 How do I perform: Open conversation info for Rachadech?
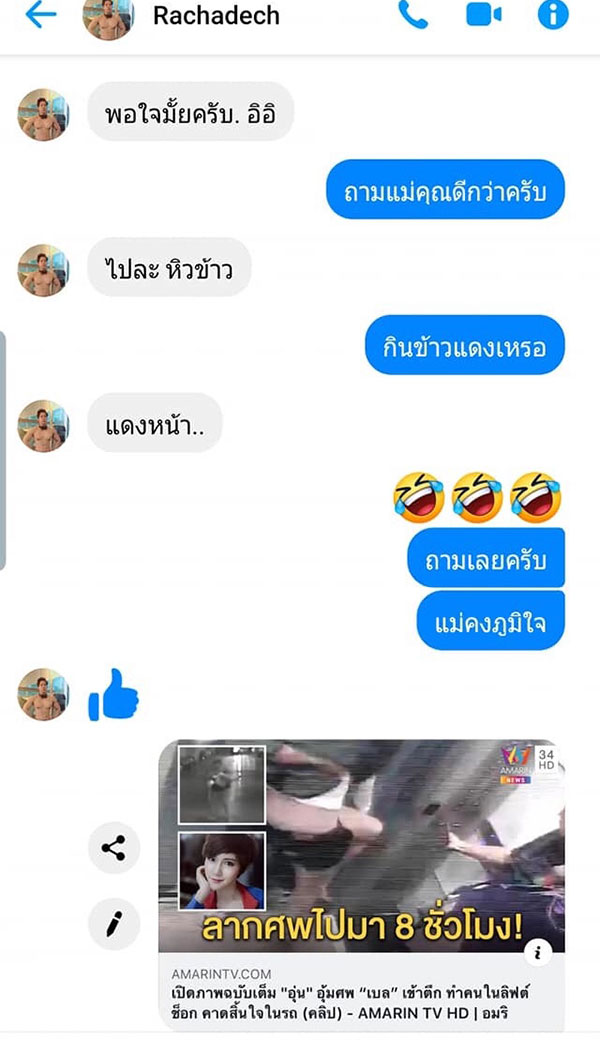point(553,15)
